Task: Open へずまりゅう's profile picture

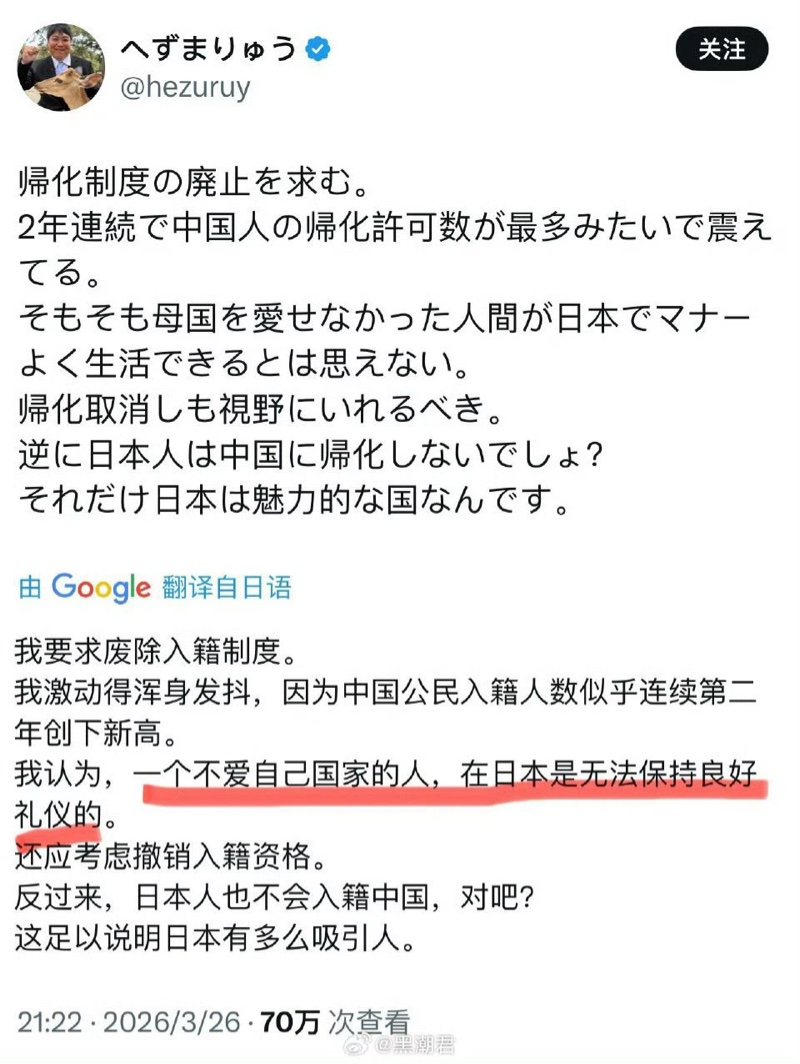Action: click(x=60, y=67)
